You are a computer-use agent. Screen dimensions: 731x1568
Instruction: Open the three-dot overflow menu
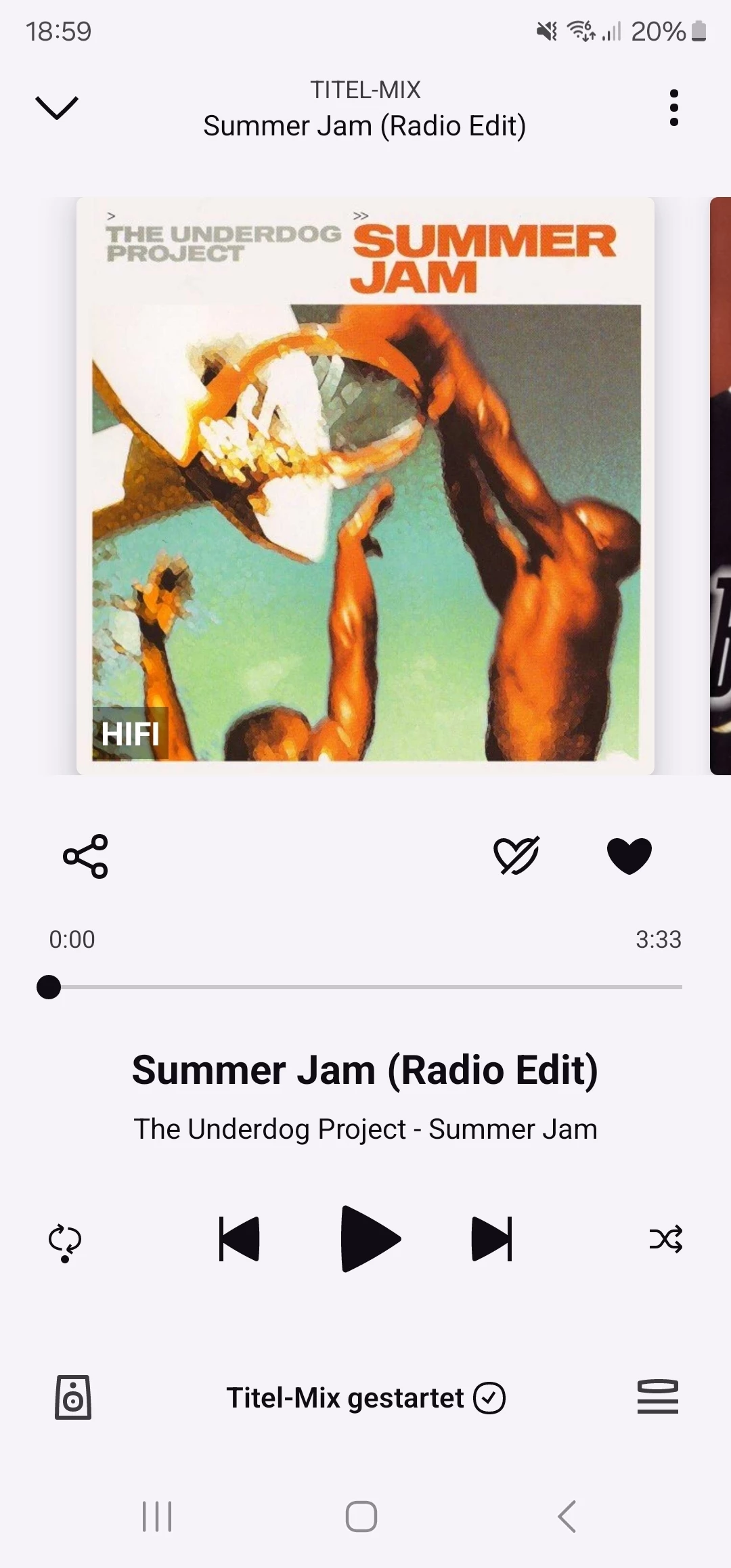(673, 108)
